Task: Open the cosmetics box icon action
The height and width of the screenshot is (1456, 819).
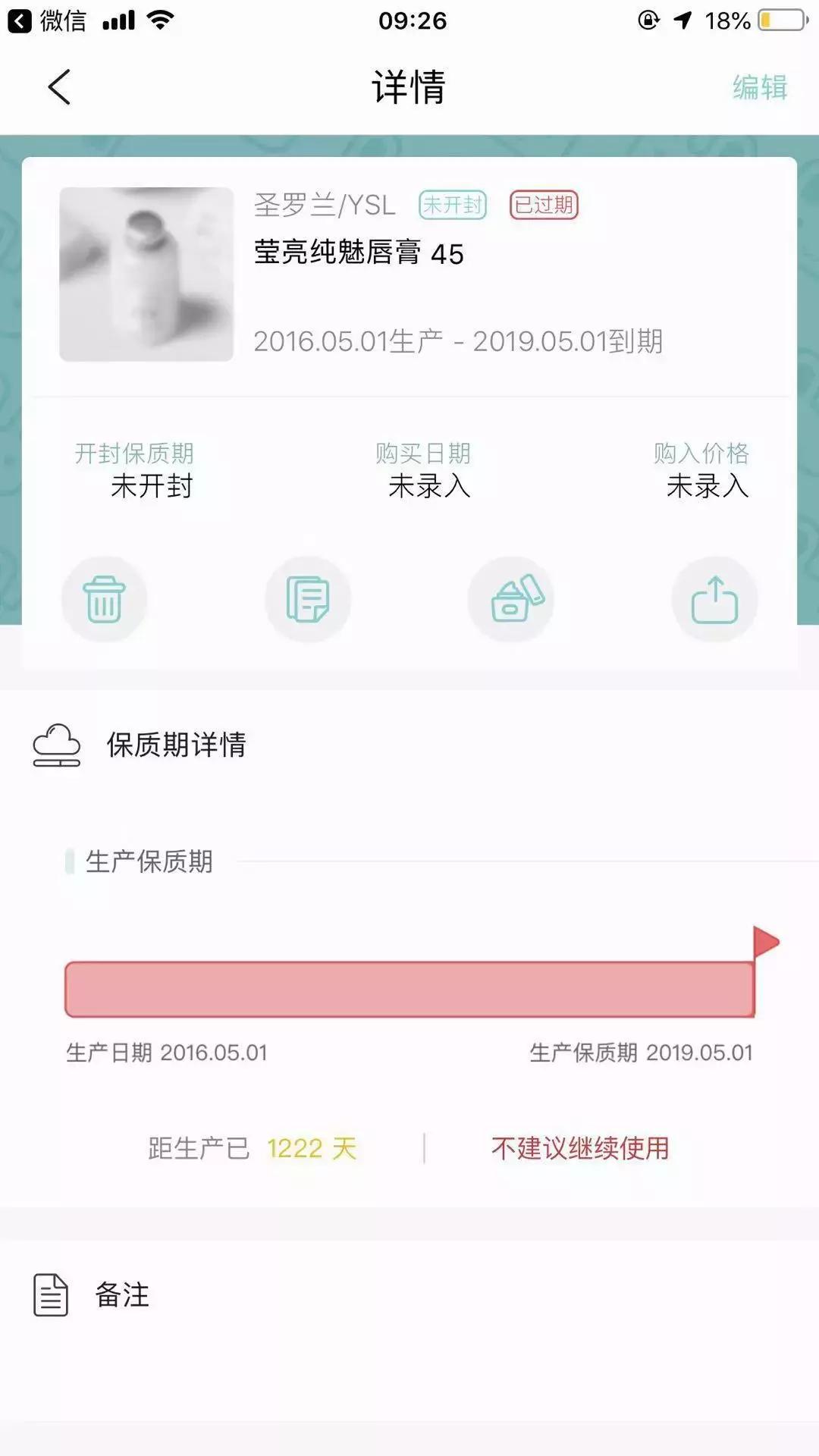Action: pyautogui.click(x=511, y=598)
